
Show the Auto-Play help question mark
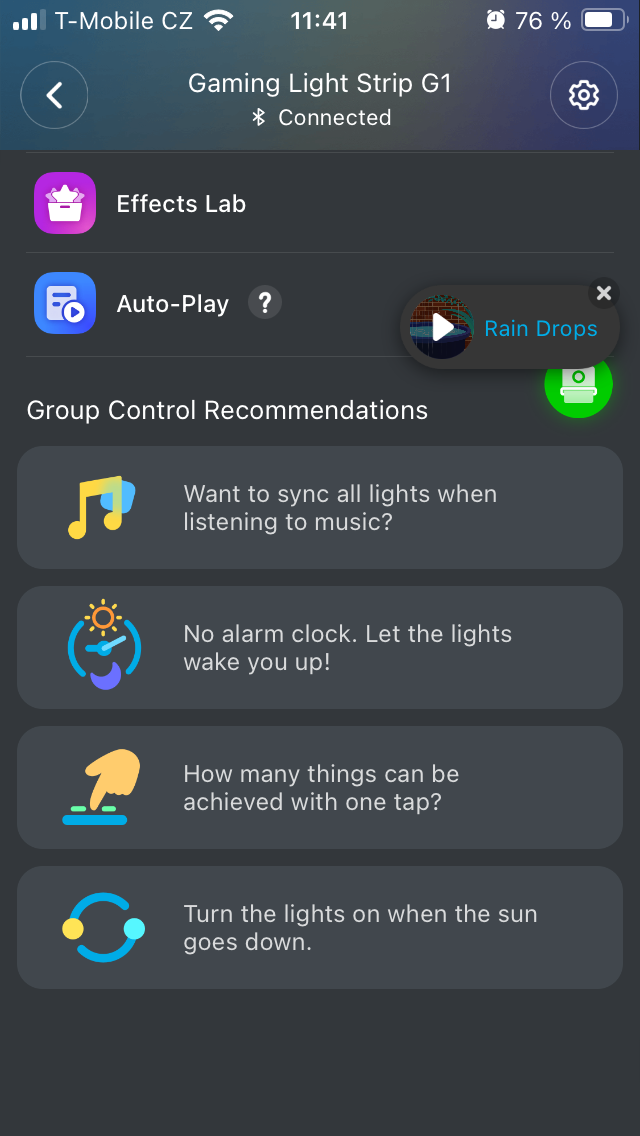(x=264, y=302)
